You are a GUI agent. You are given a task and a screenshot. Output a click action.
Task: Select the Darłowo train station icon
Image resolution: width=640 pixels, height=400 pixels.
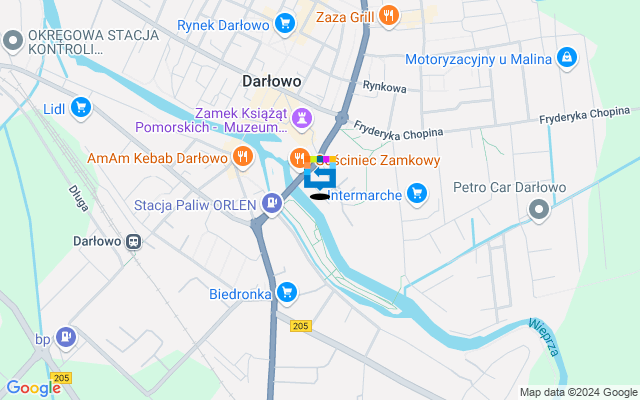click(133, 241)
